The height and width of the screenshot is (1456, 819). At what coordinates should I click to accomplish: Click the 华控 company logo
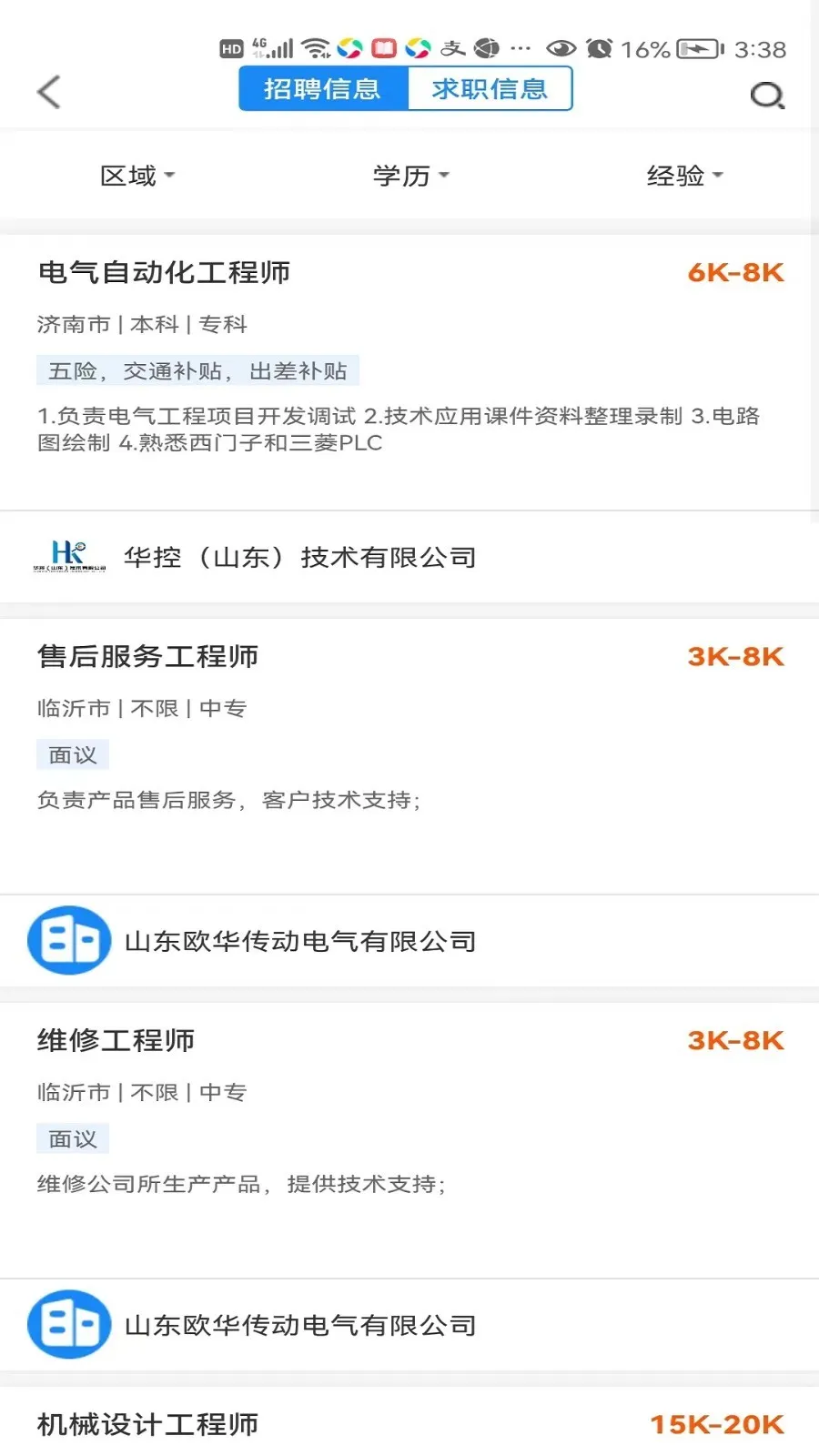pyautogui.click(x=69, y=557)
